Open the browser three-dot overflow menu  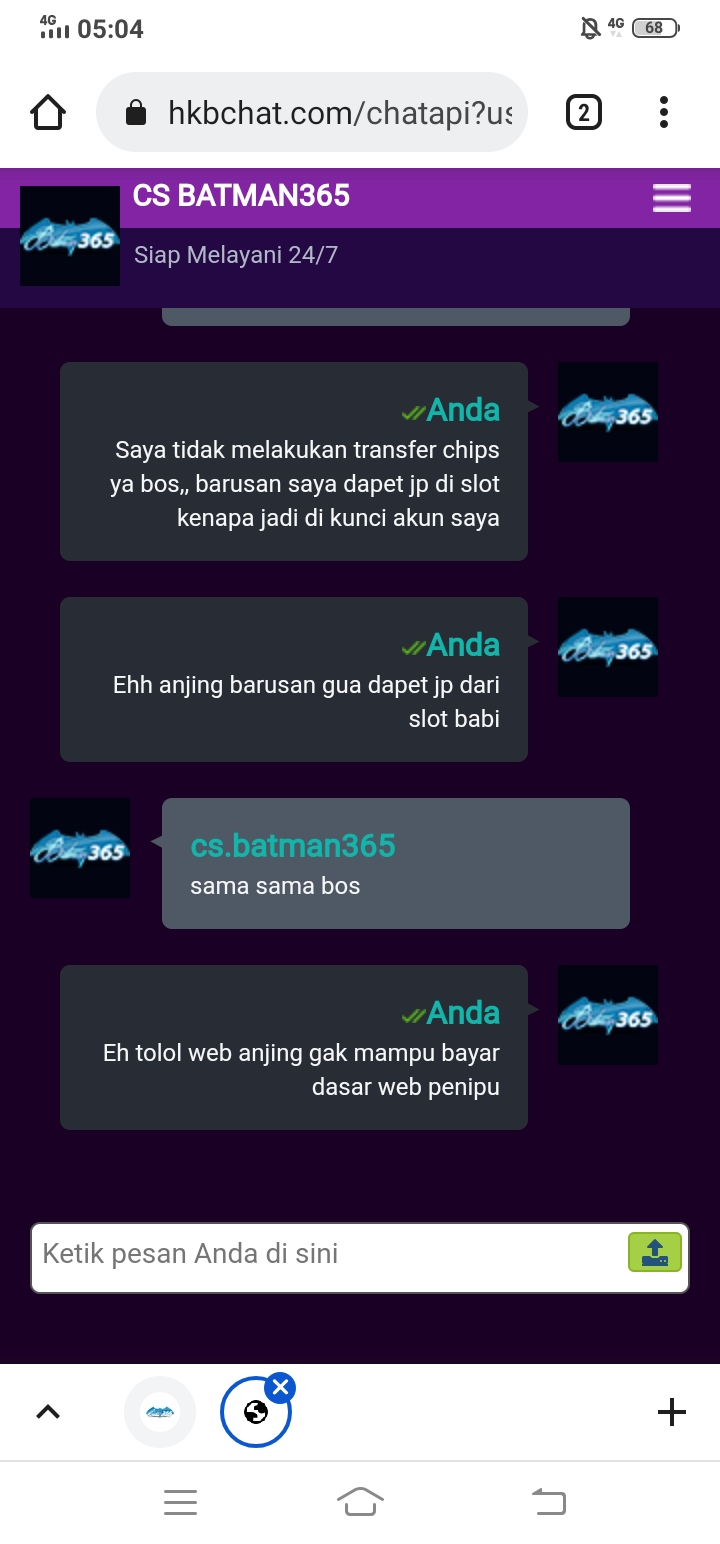663,113
